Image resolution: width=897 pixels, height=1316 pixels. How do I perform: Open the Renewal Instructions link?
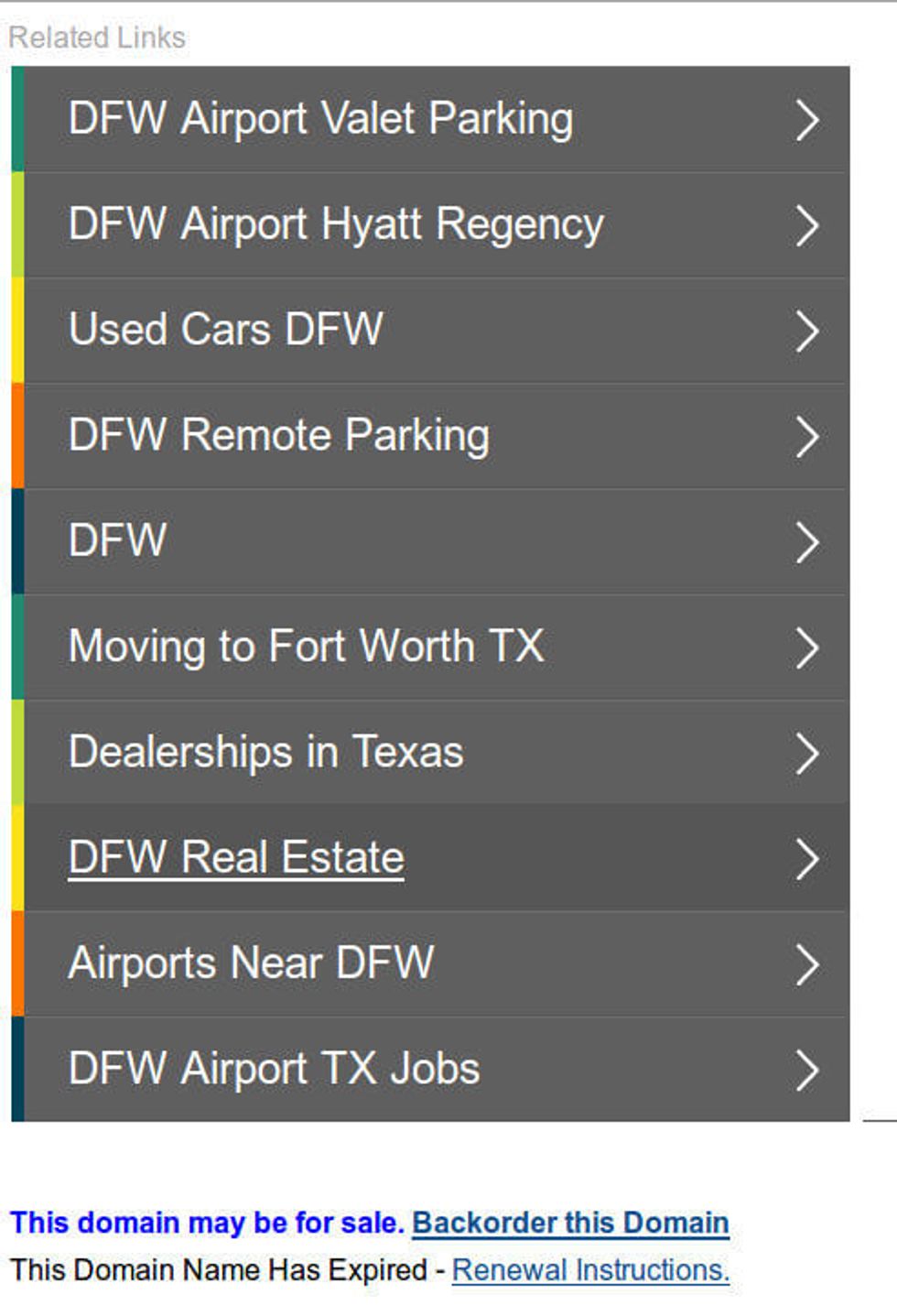[591, 1270]
